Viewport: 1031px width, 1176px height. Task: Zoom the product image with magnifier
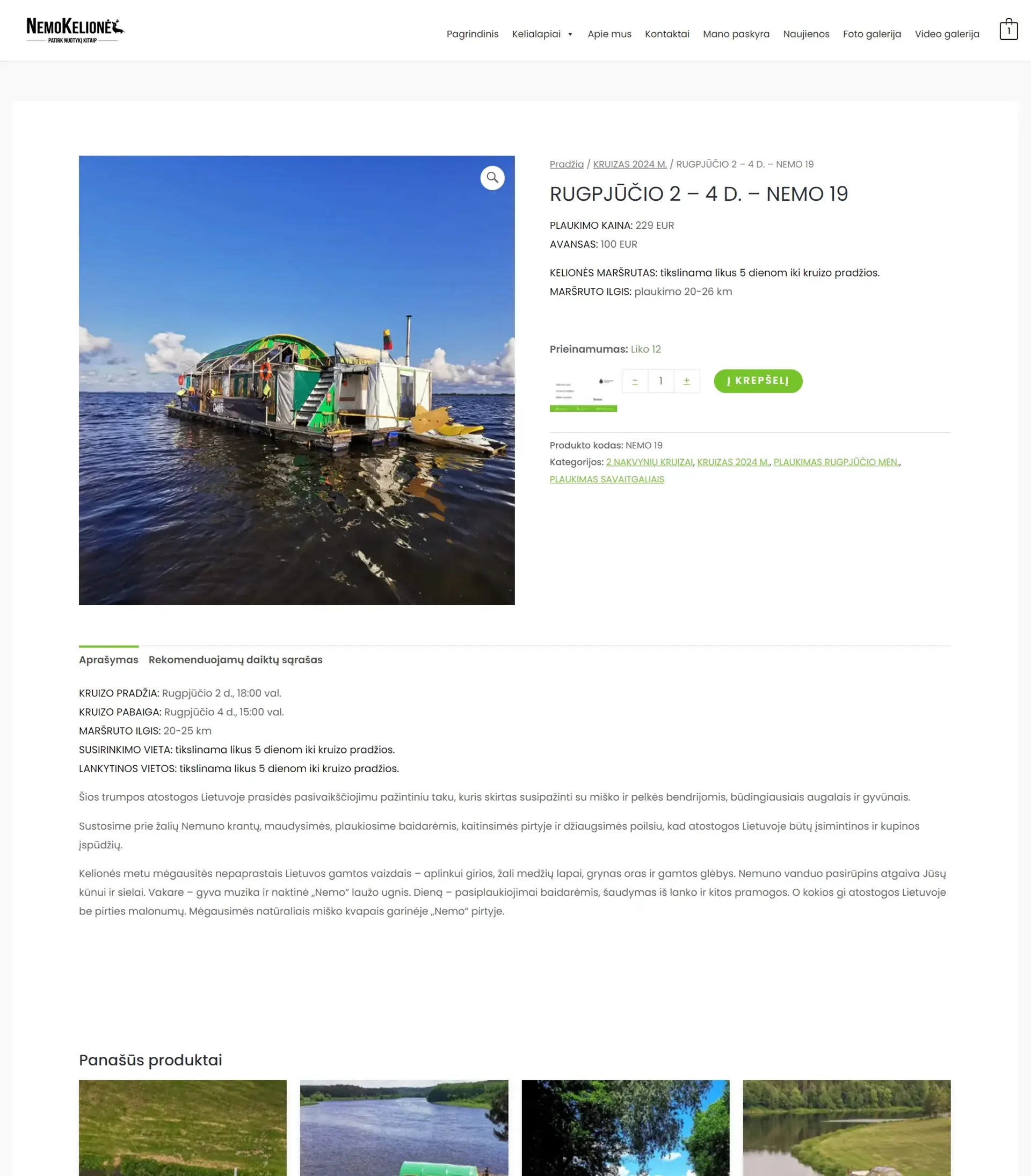coord(492,178)
